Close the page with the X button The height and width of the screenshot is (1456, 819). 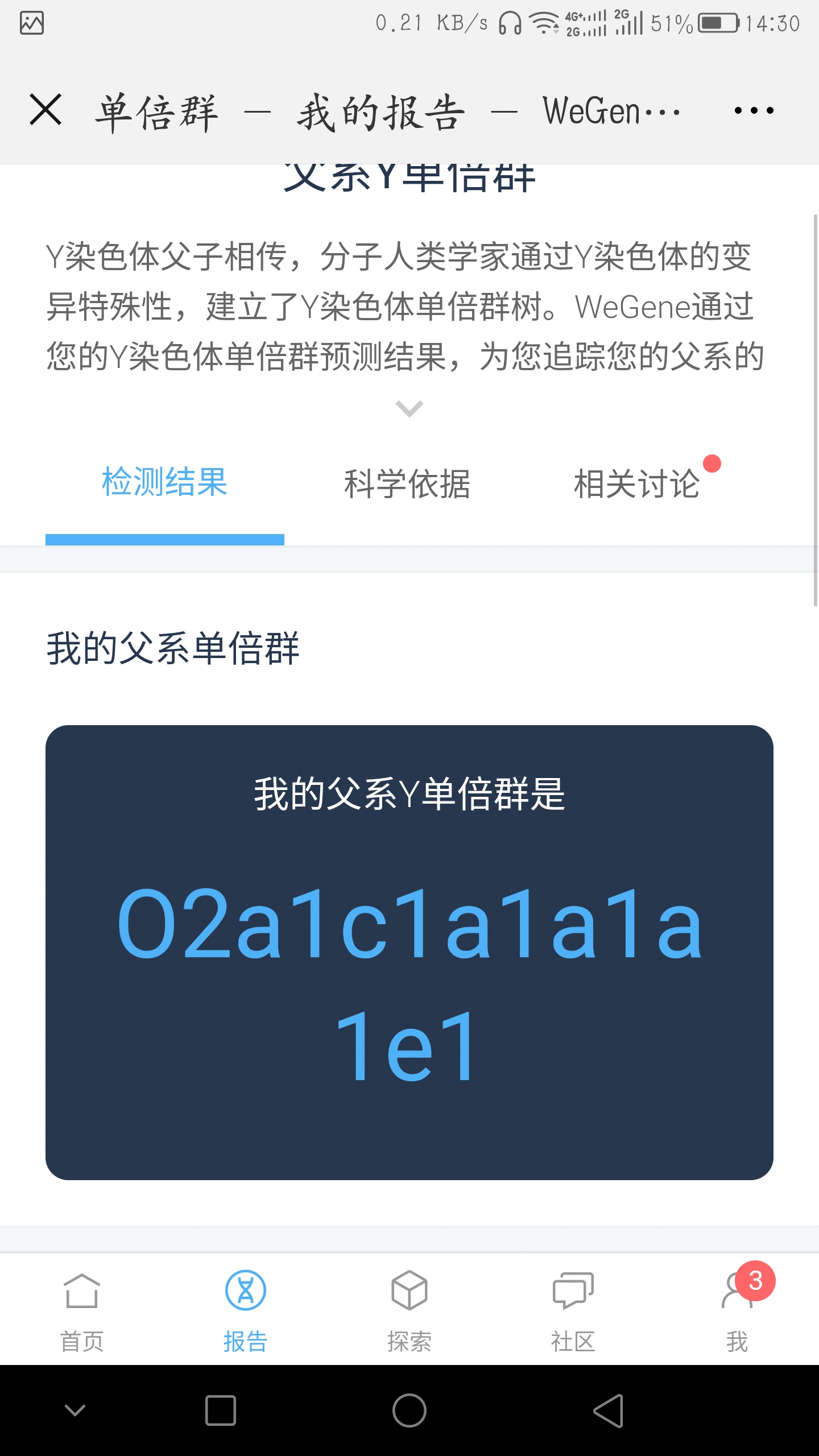coord(45,110)
